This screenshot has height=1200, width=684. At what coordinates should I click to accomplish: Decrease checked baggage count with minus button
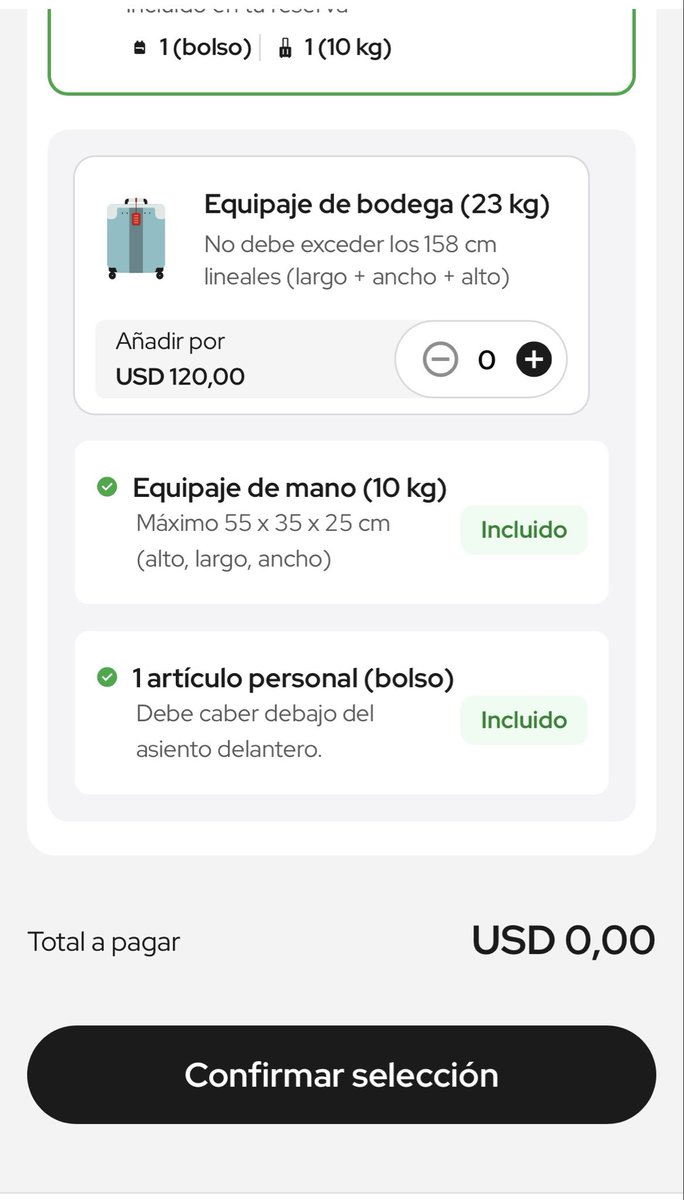(x=440, y=359)
